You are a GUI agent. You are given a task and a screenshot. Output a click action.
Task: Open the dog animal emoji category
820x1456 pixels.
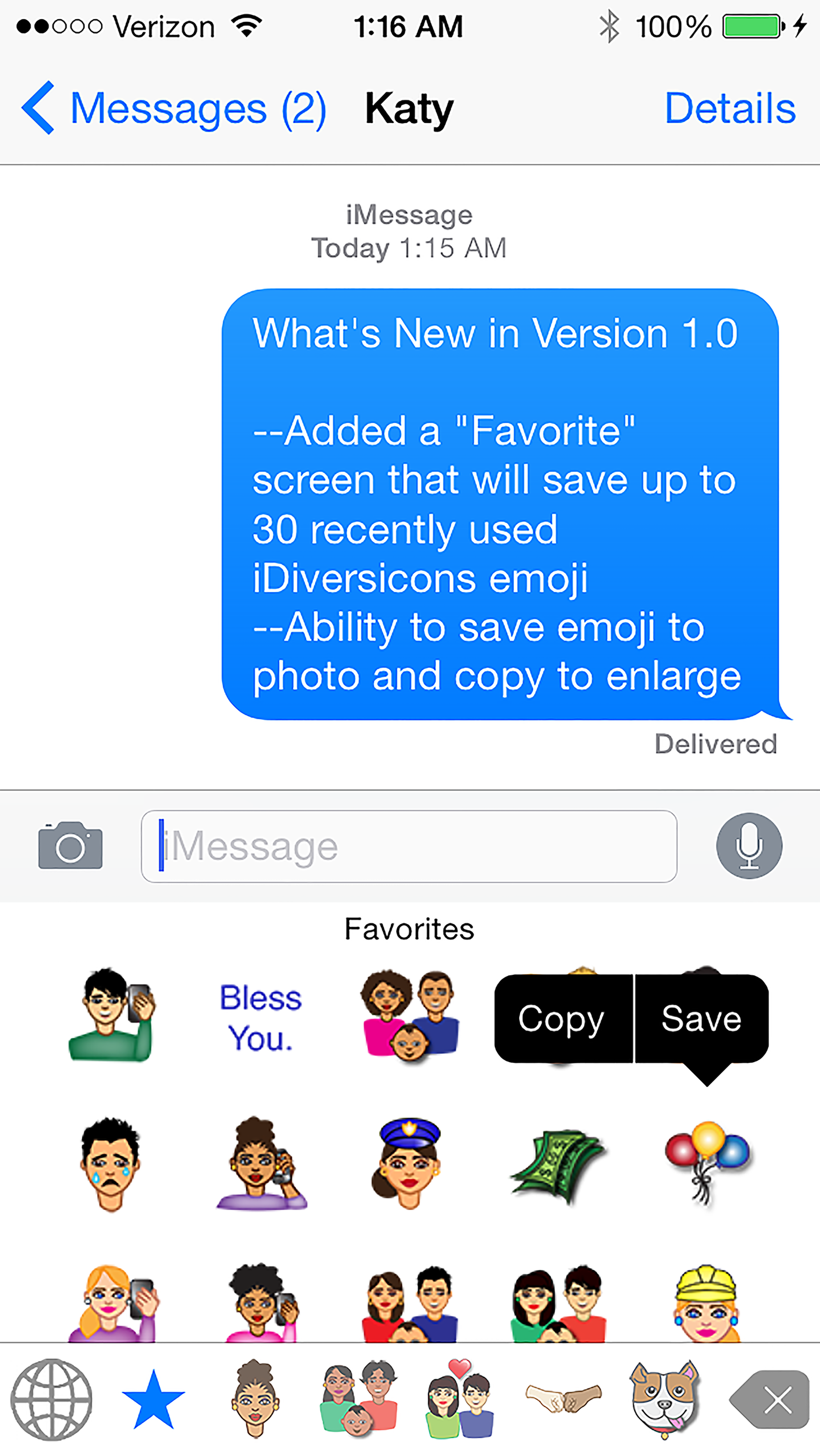pos(665,1399)
